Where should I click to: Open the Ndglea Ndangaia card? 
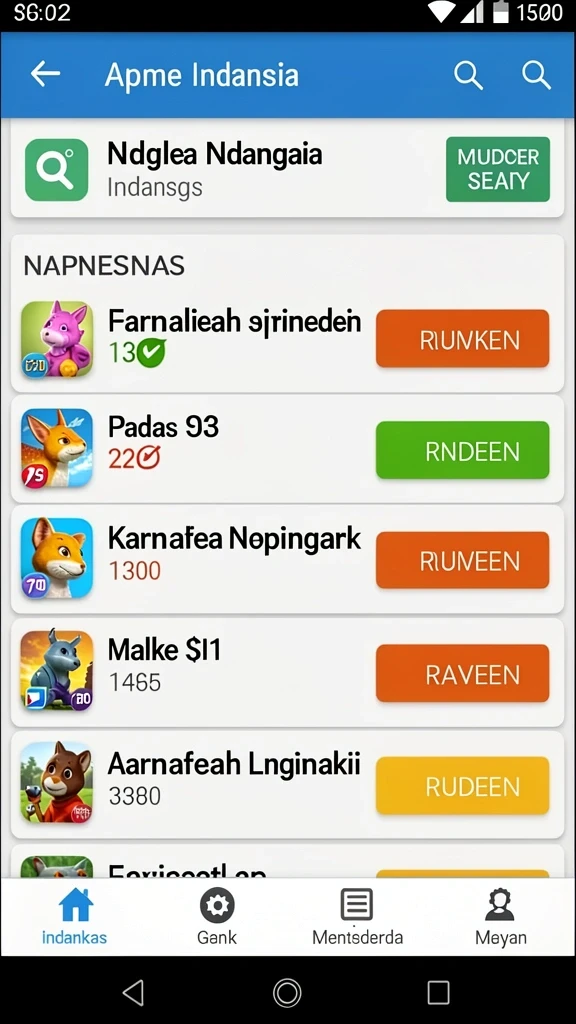click(287, 169)
